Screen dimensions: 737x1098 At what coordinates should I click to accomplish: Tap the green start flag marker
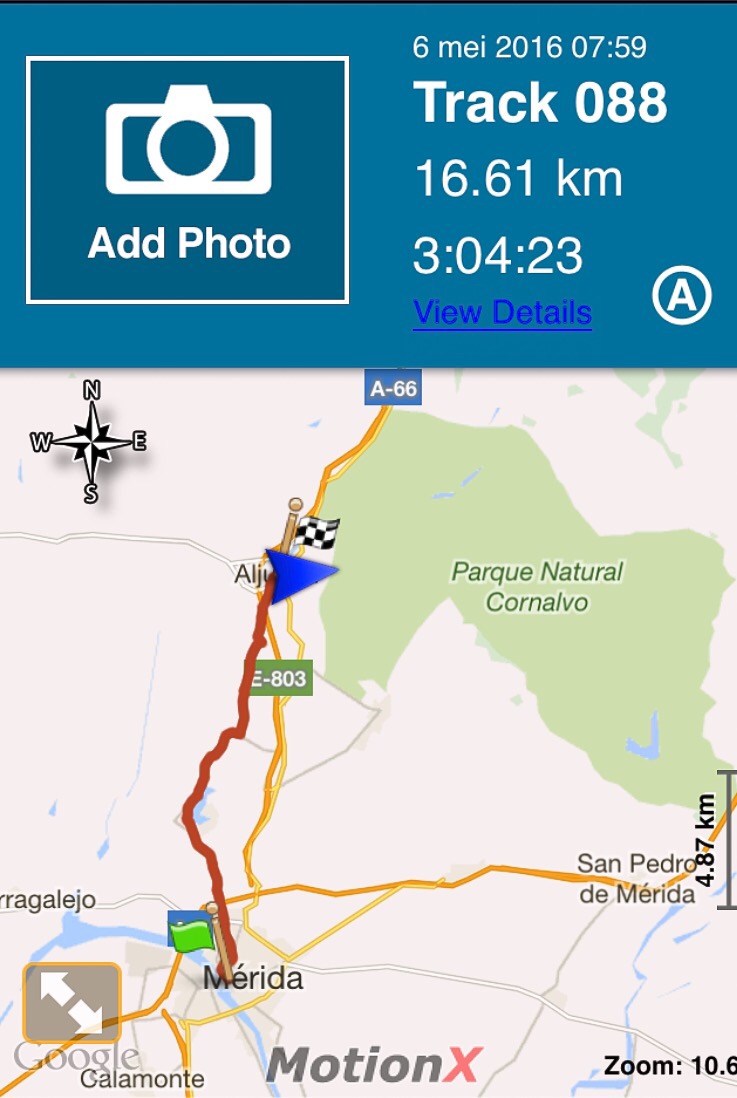[193, 935]
